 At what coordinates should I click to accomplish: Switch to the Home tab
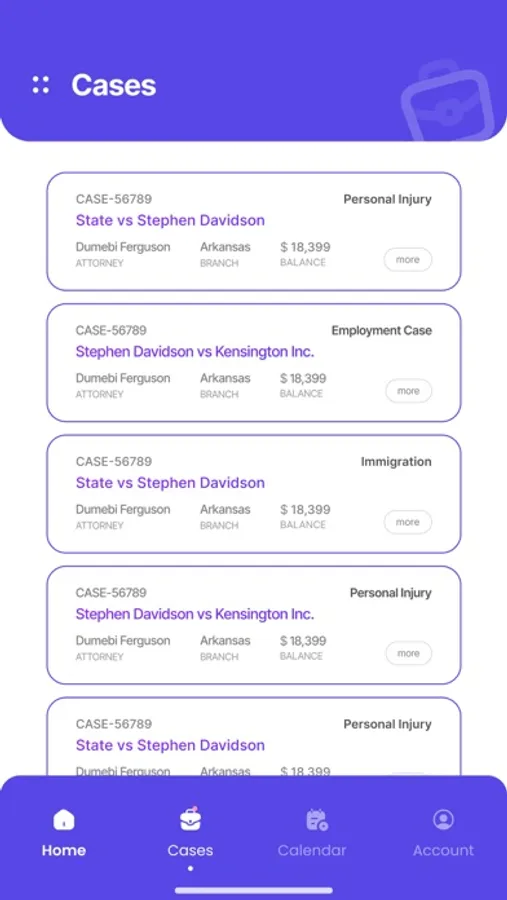(x=64, y=832)
